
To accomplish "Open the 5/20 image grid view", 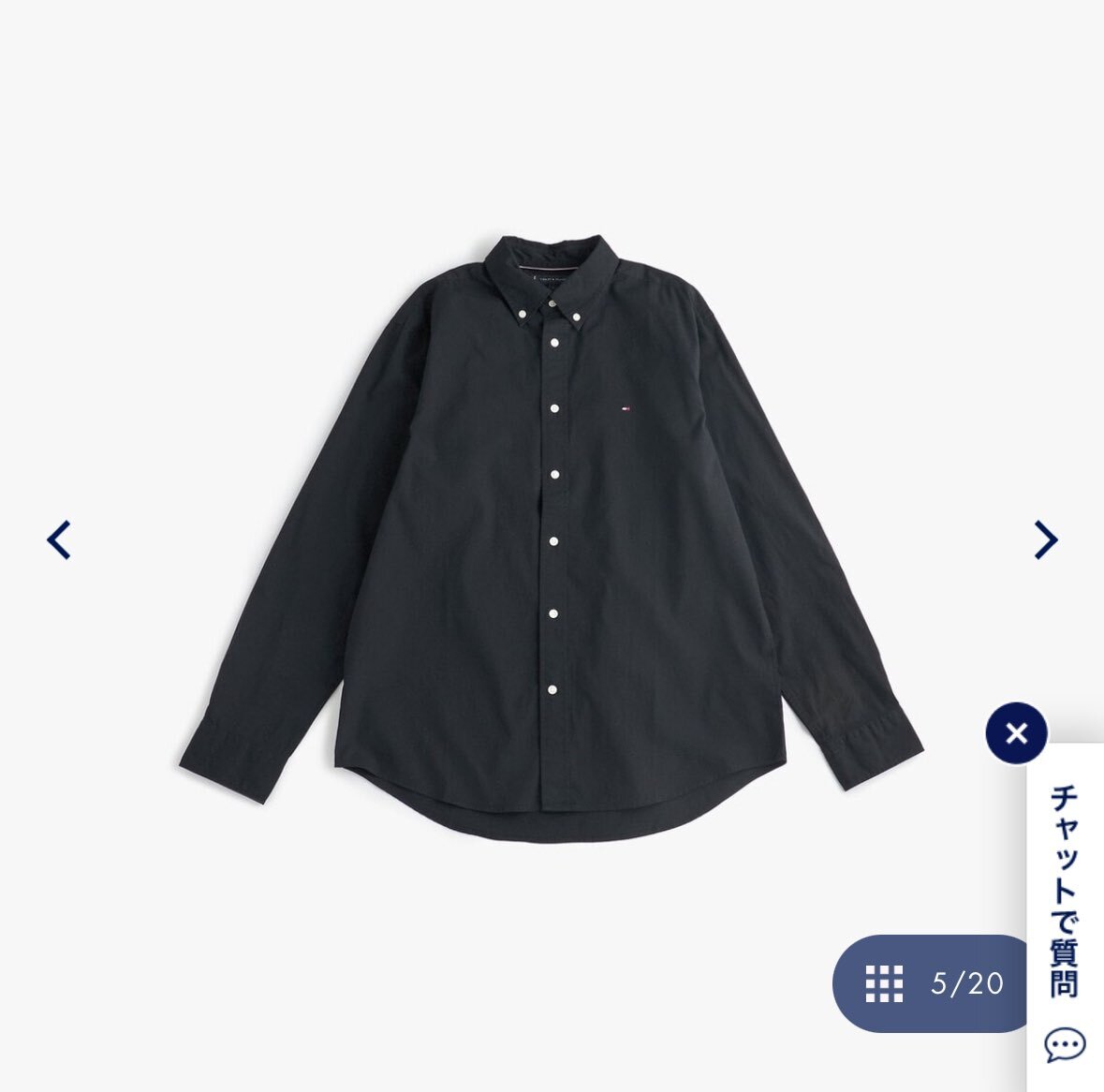I will (933, 982).
